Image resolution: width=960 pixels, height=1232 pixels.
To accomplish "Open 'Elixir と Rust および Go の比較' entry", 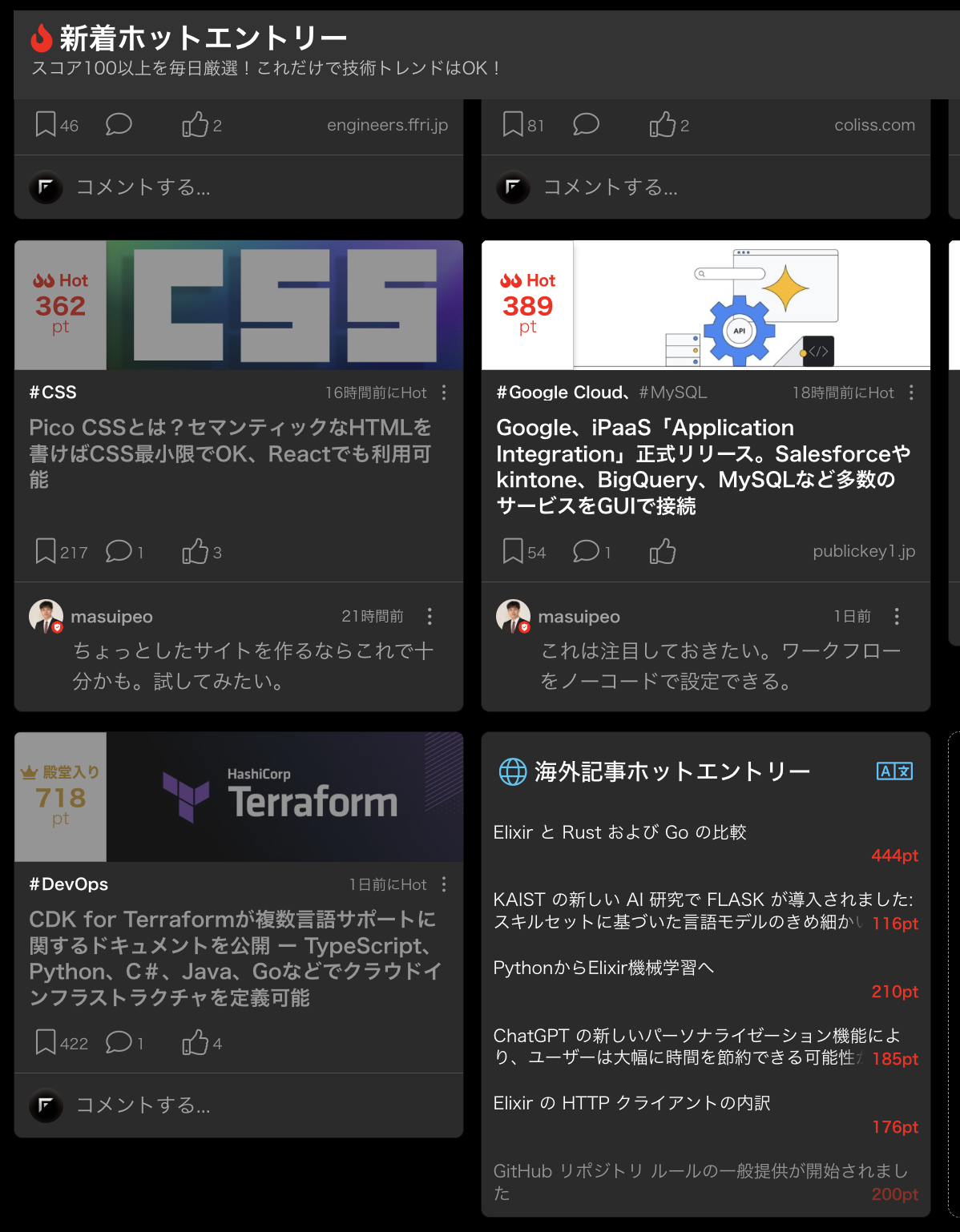I will (x=619, y=832).
